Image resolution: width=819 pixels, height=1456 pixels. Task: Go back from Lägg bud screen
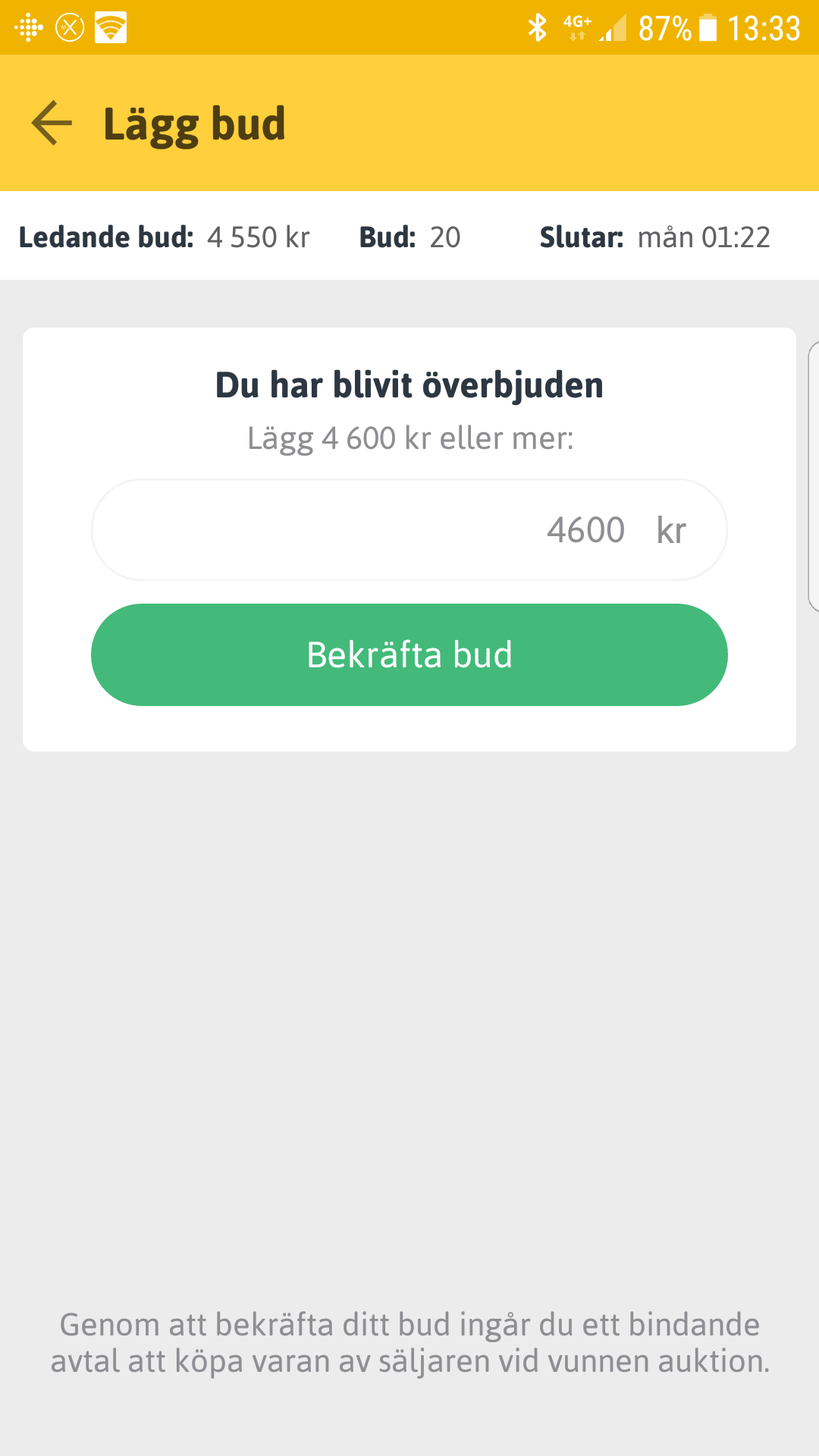52,123
